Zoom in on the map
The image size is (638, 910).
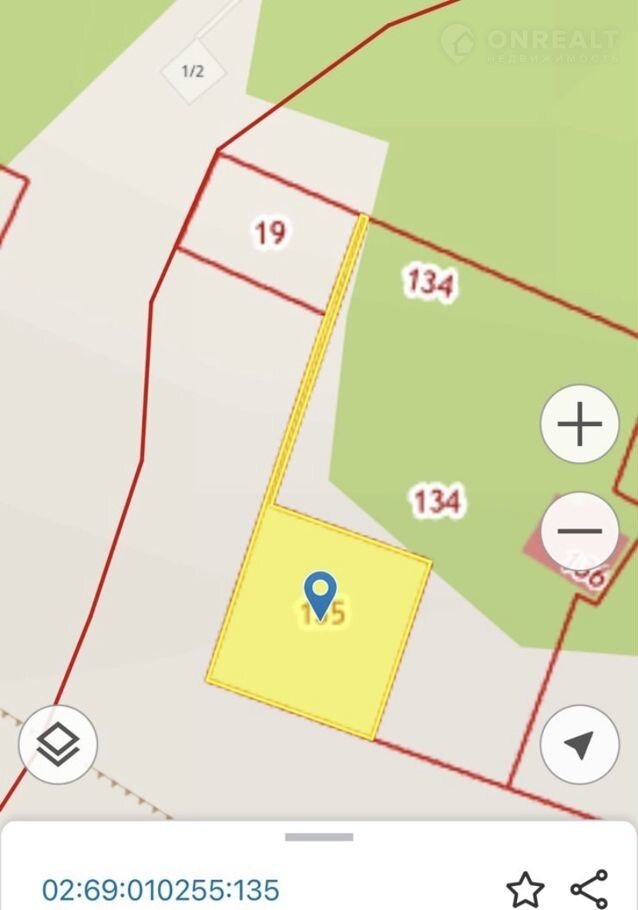(x=579, y=424)
